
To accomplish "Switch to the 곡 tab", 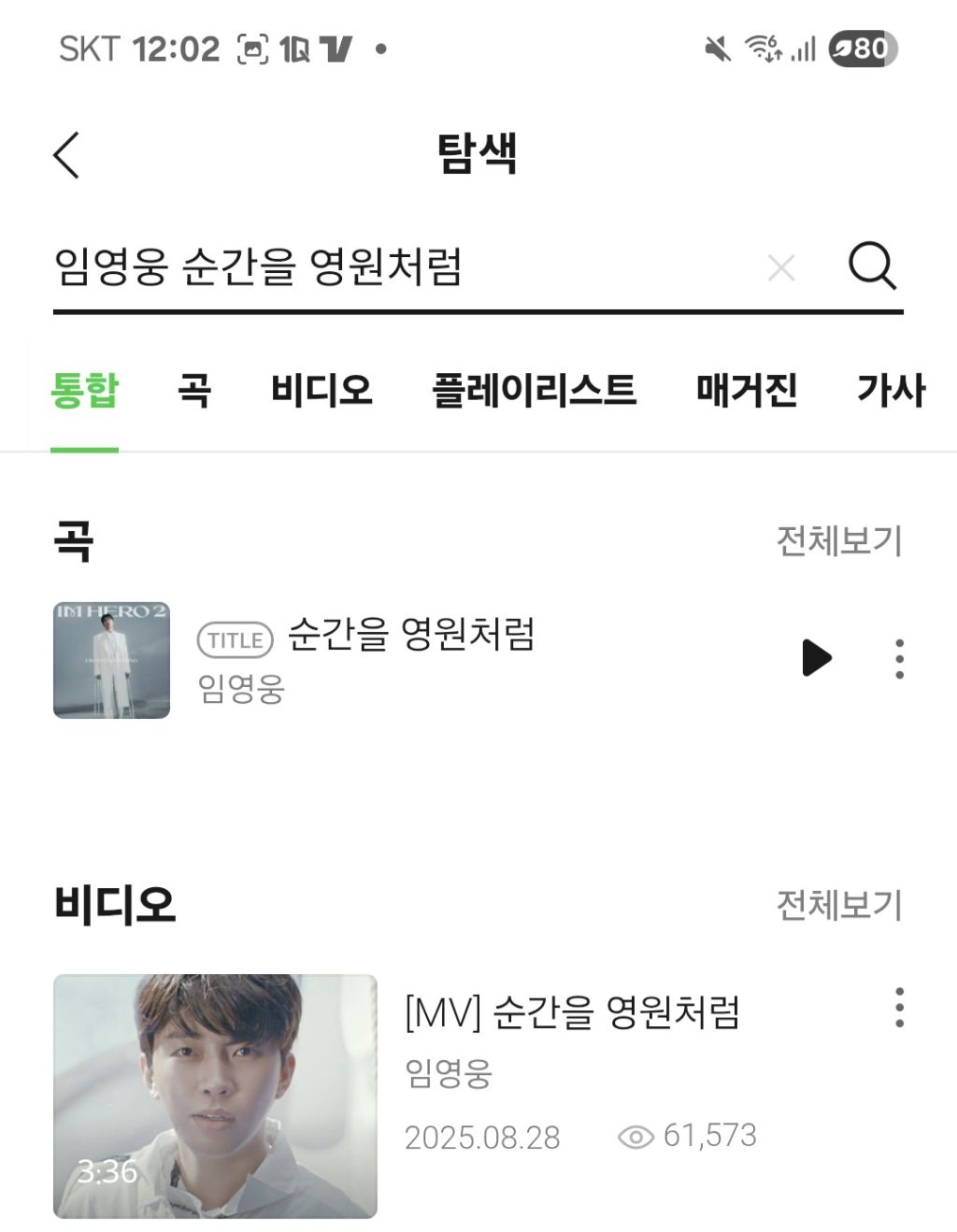I will [x=194, y=390].
